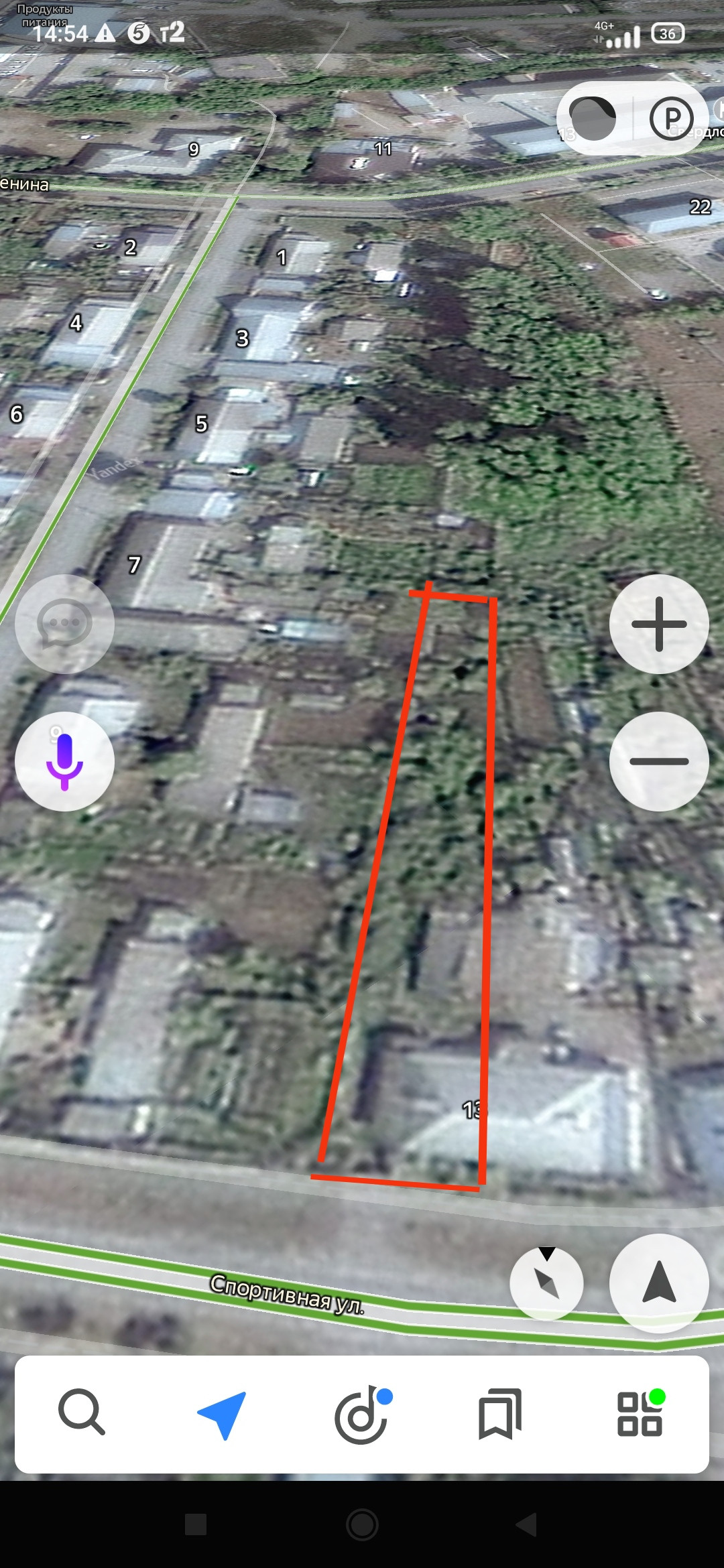
Task: Zoom in with the plus button
Action: coord(659,625)
